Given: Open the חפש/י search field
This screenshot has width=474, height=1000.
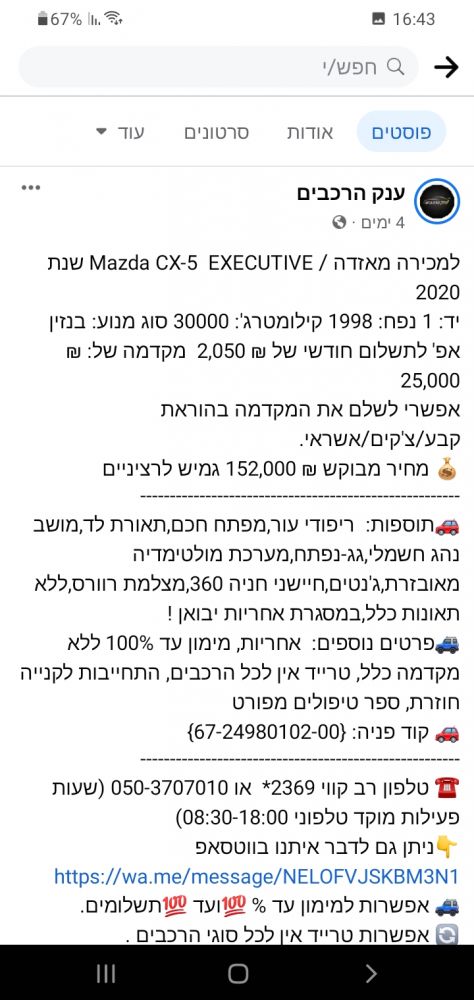Looking at the screenshot, I should point(219,67).
